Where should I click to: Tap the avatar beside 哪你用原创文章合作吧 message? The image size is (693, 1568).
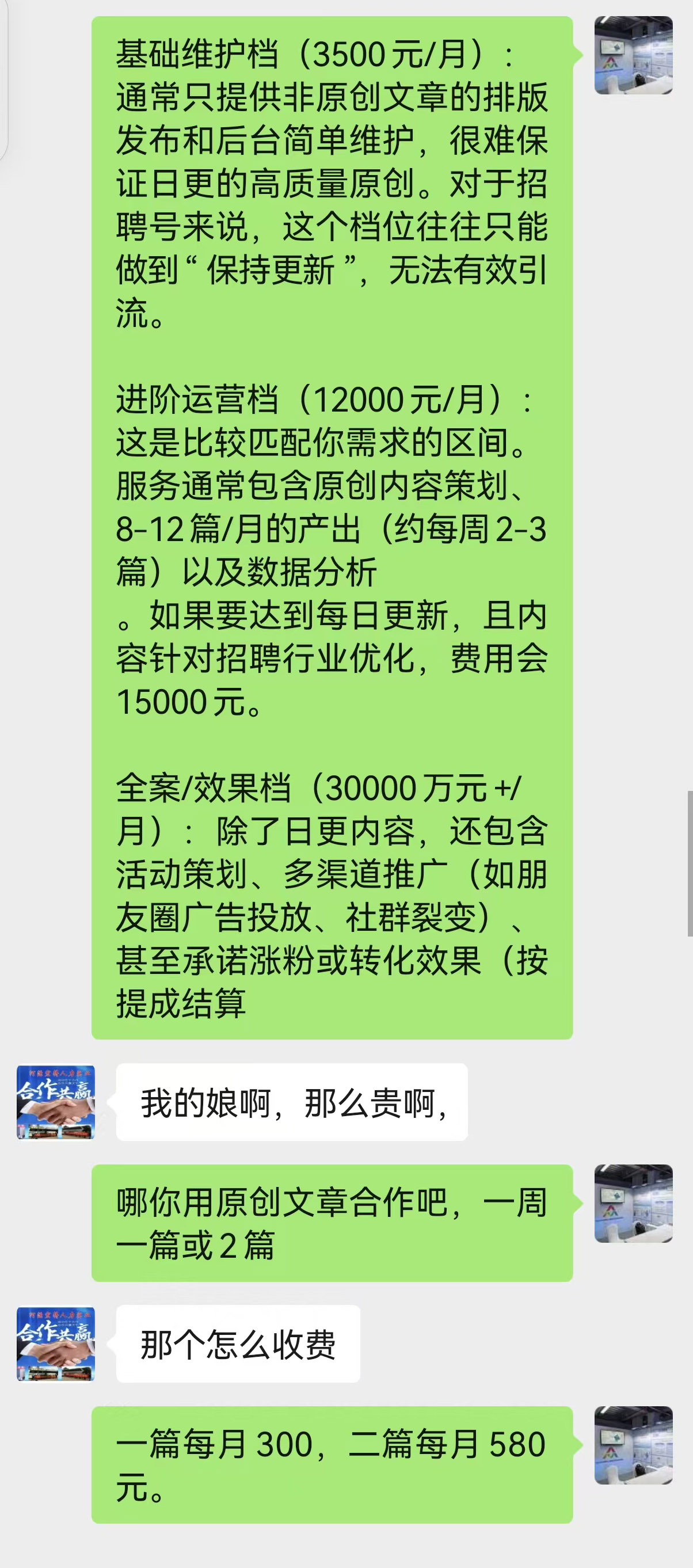pos(633,1204)
